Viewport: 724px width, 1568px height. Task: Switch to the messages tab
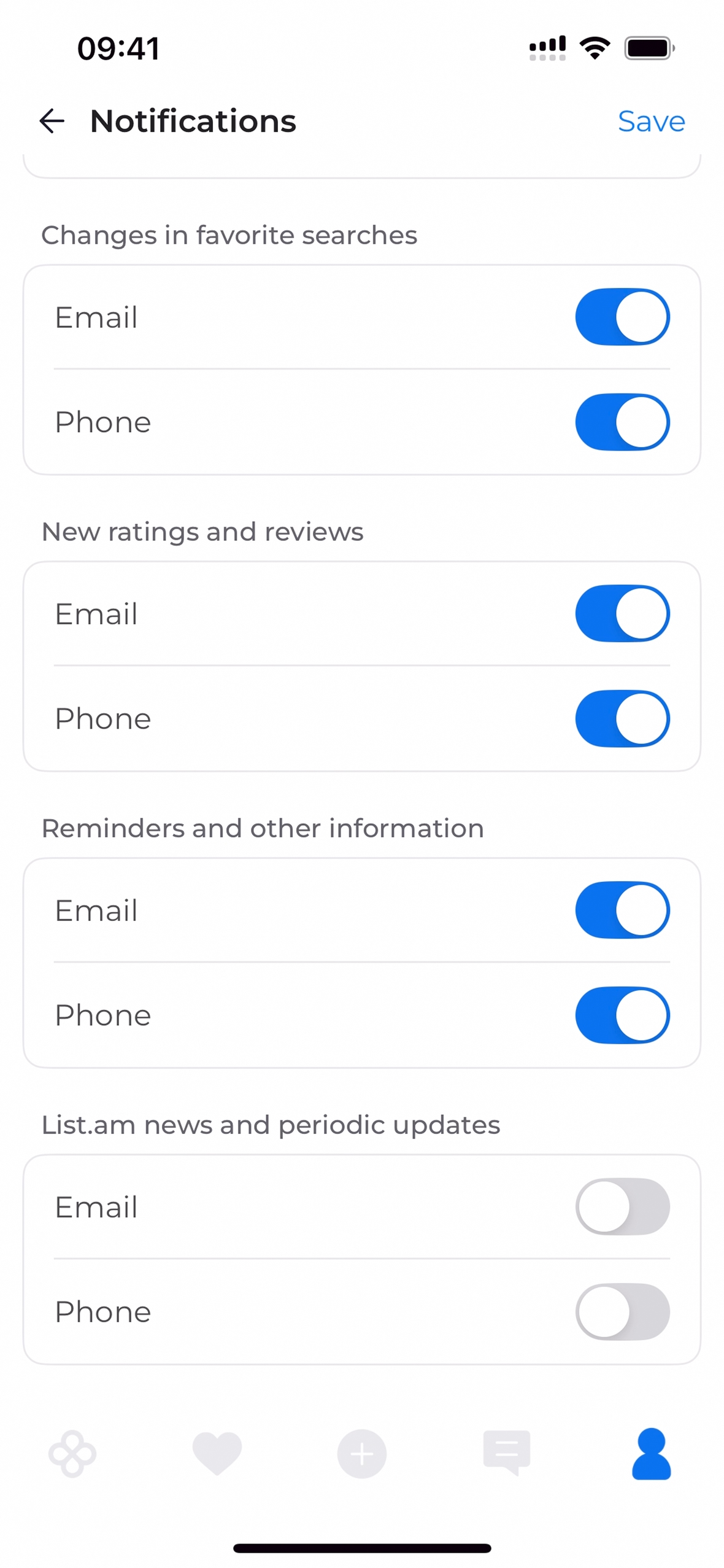tap(507, 1454)
